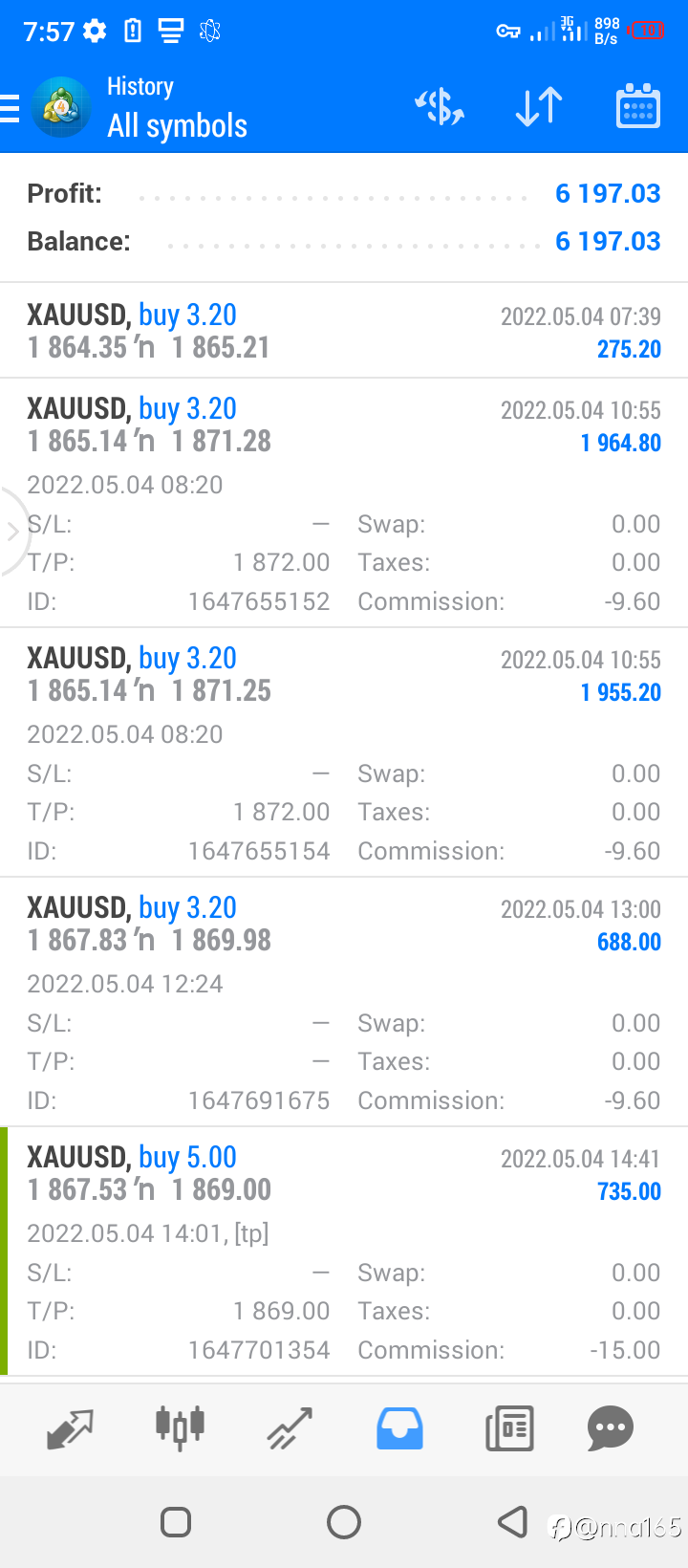
Task: Collapse the trade with ID 1647655154
Action: coord(344,752)
